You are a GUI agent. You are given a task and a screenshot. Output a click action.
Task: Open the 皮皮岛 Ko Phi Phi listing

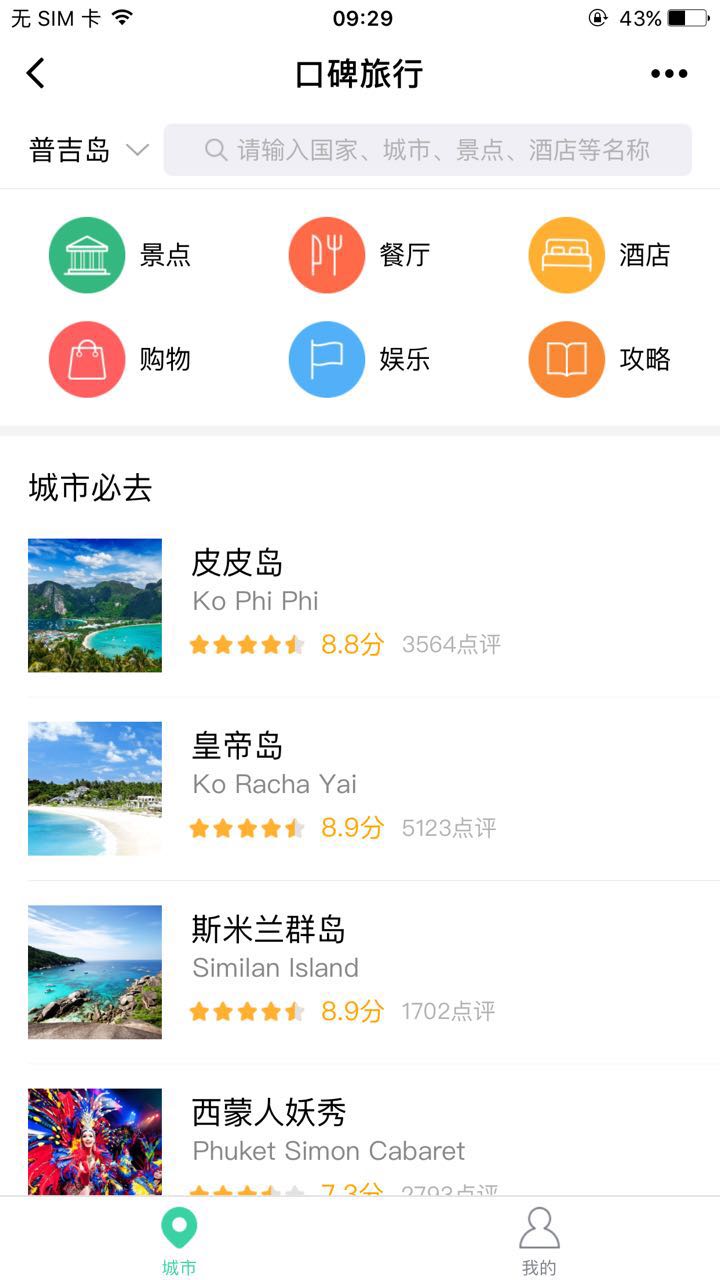point(360,605)
